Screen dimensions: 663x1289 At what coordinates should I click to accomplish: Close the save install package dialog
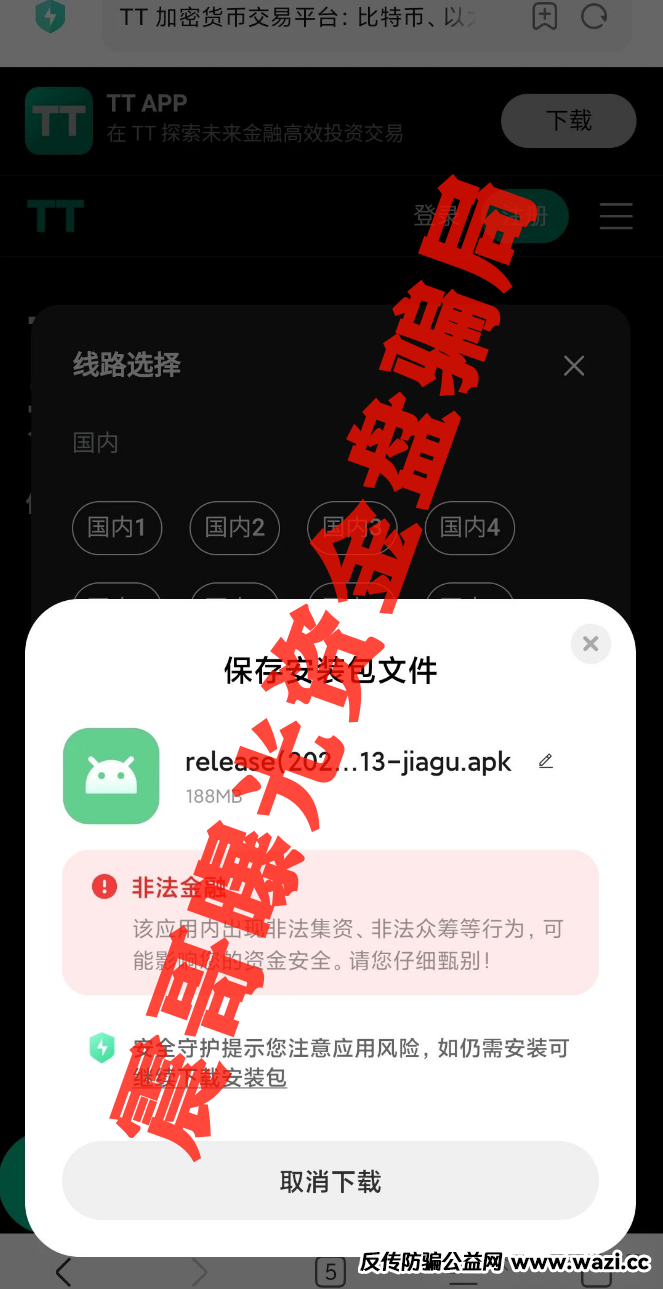coord(590,644)
